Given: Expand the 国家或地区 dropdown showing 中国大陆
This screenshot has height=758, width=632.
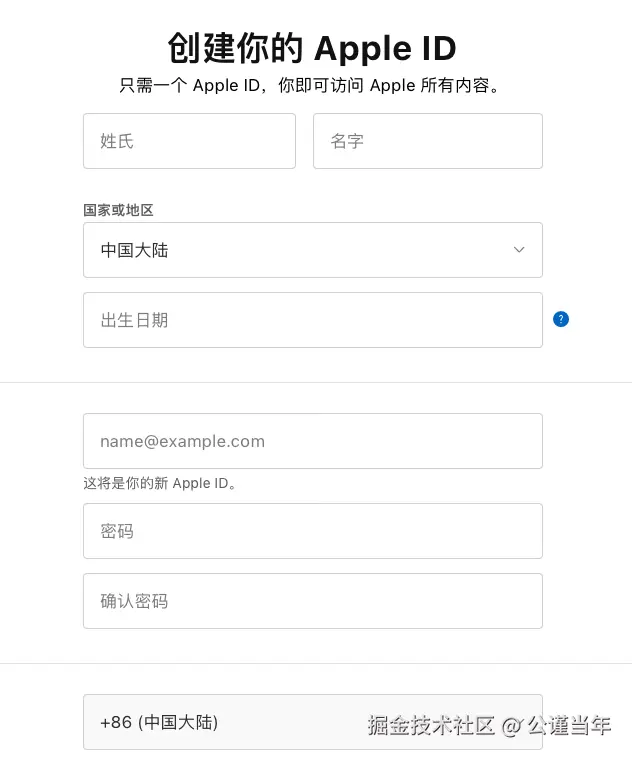Looking at the screenshot, I should pos(312,250).
